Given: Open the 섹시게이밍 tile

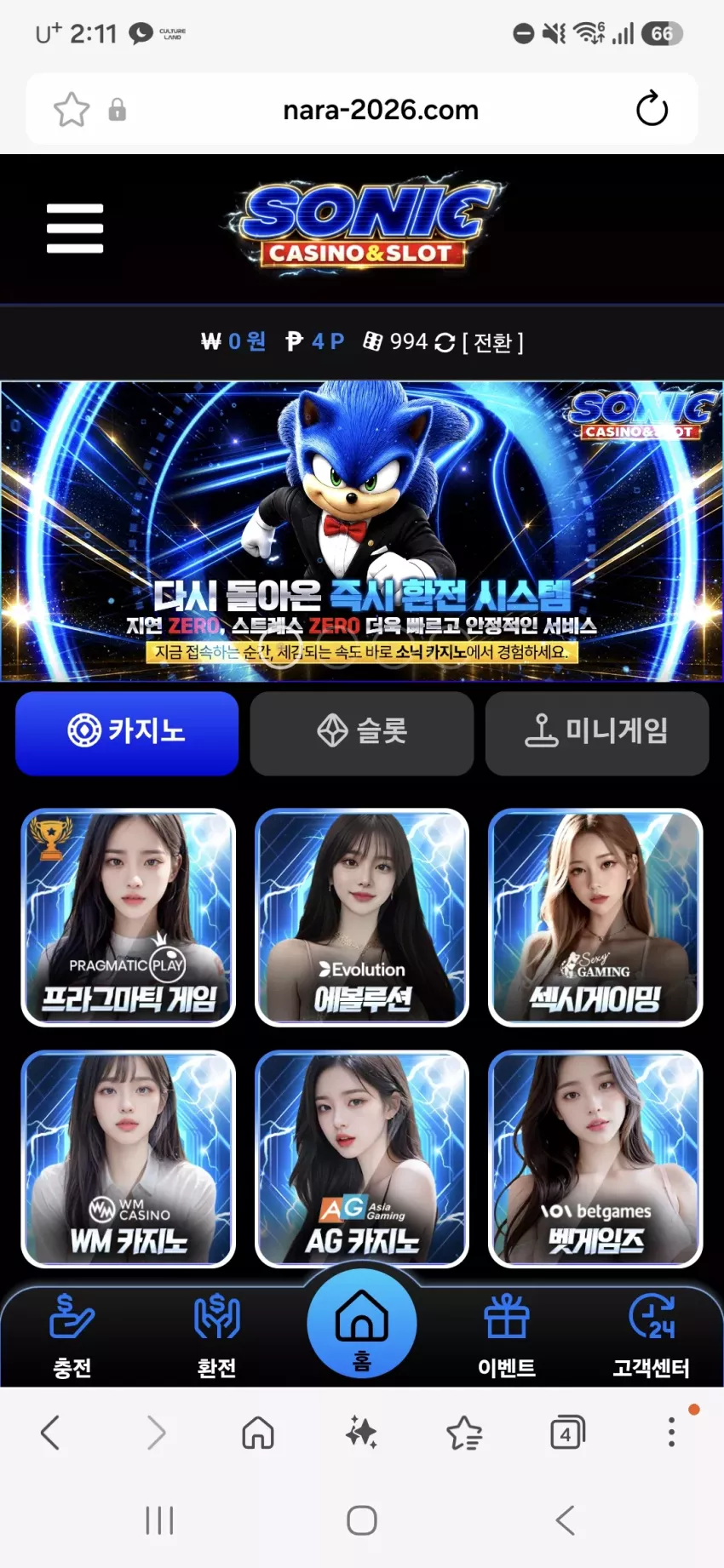Looking at the screenshot, I should pos(595,917).
